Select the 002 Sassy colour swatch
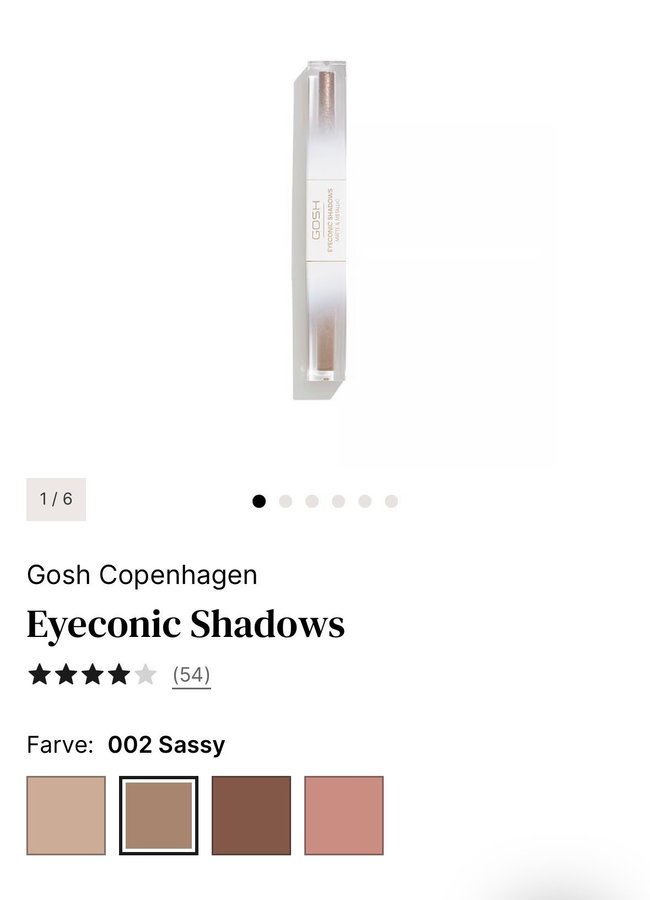 (x=158, y=815)
